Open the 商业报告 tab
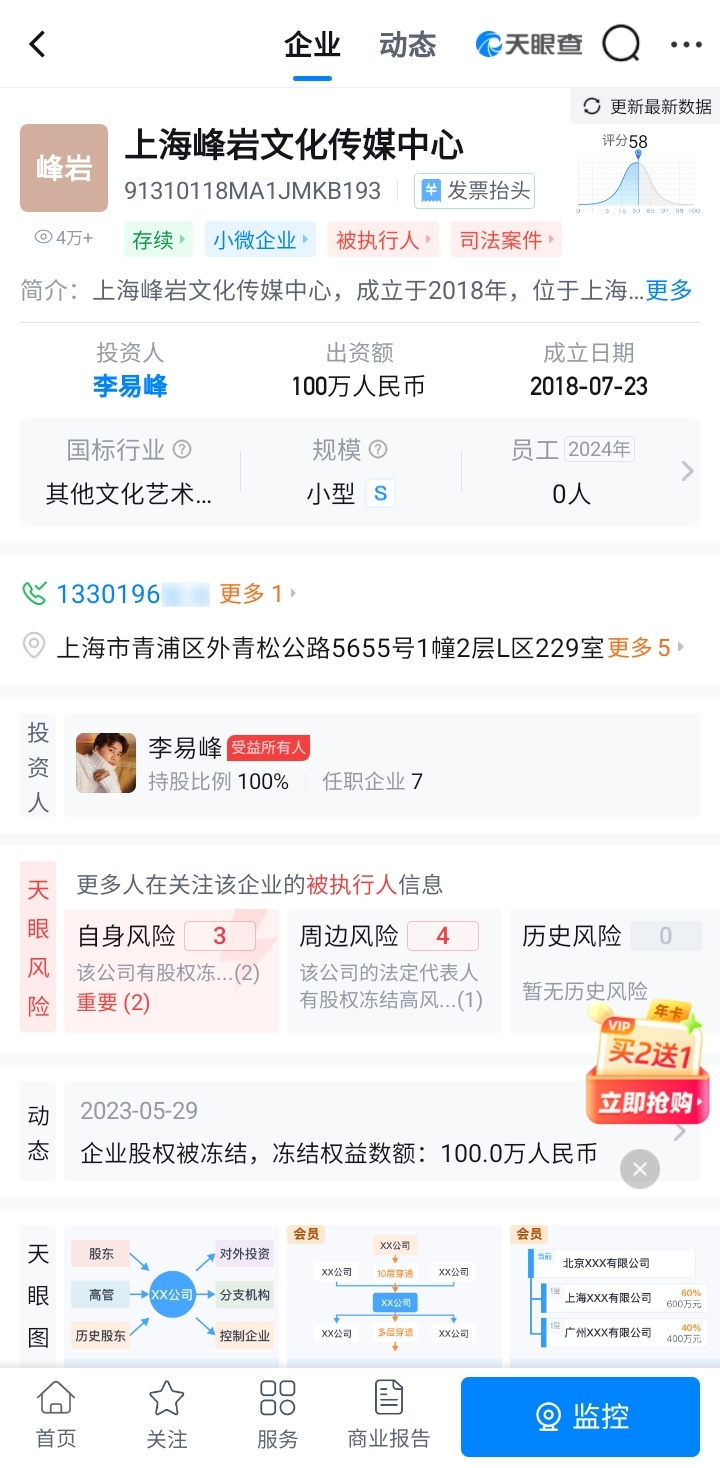The height and width of the screenshot is (1468, 720). coord(389,1415)
